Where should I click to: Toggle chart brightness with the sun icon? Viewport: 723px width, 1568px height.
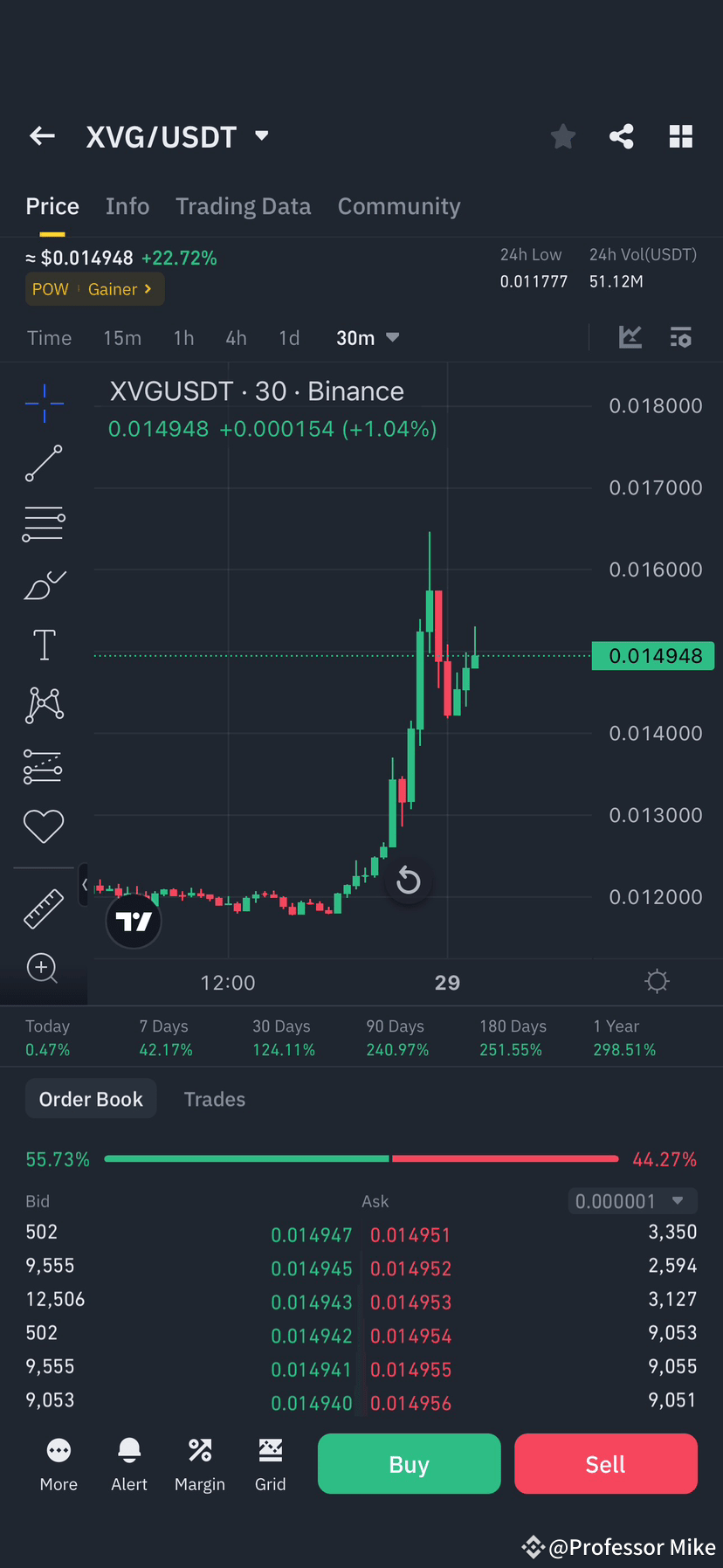tap(657, 981)
